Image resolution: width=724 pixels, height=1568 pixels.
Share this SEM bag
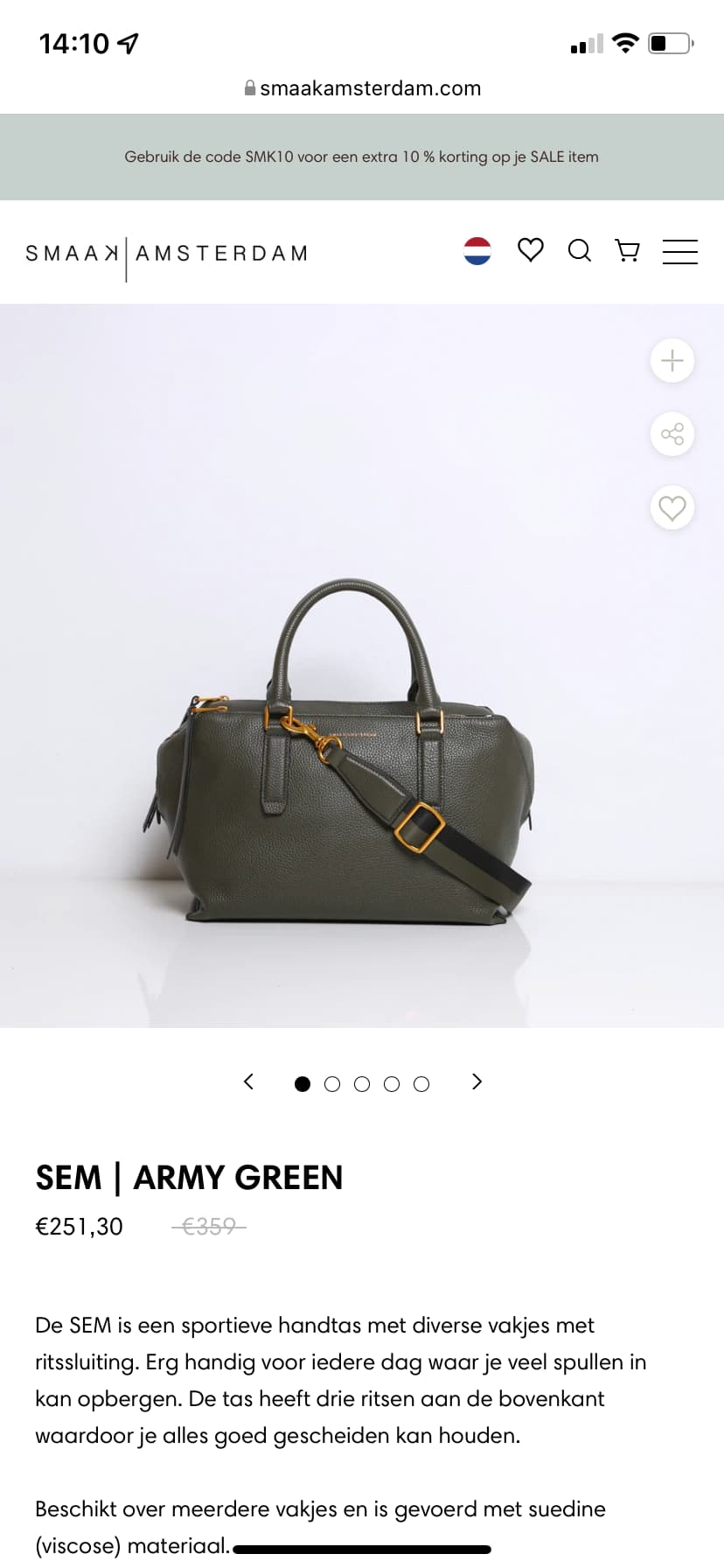(x=672, y=434)
